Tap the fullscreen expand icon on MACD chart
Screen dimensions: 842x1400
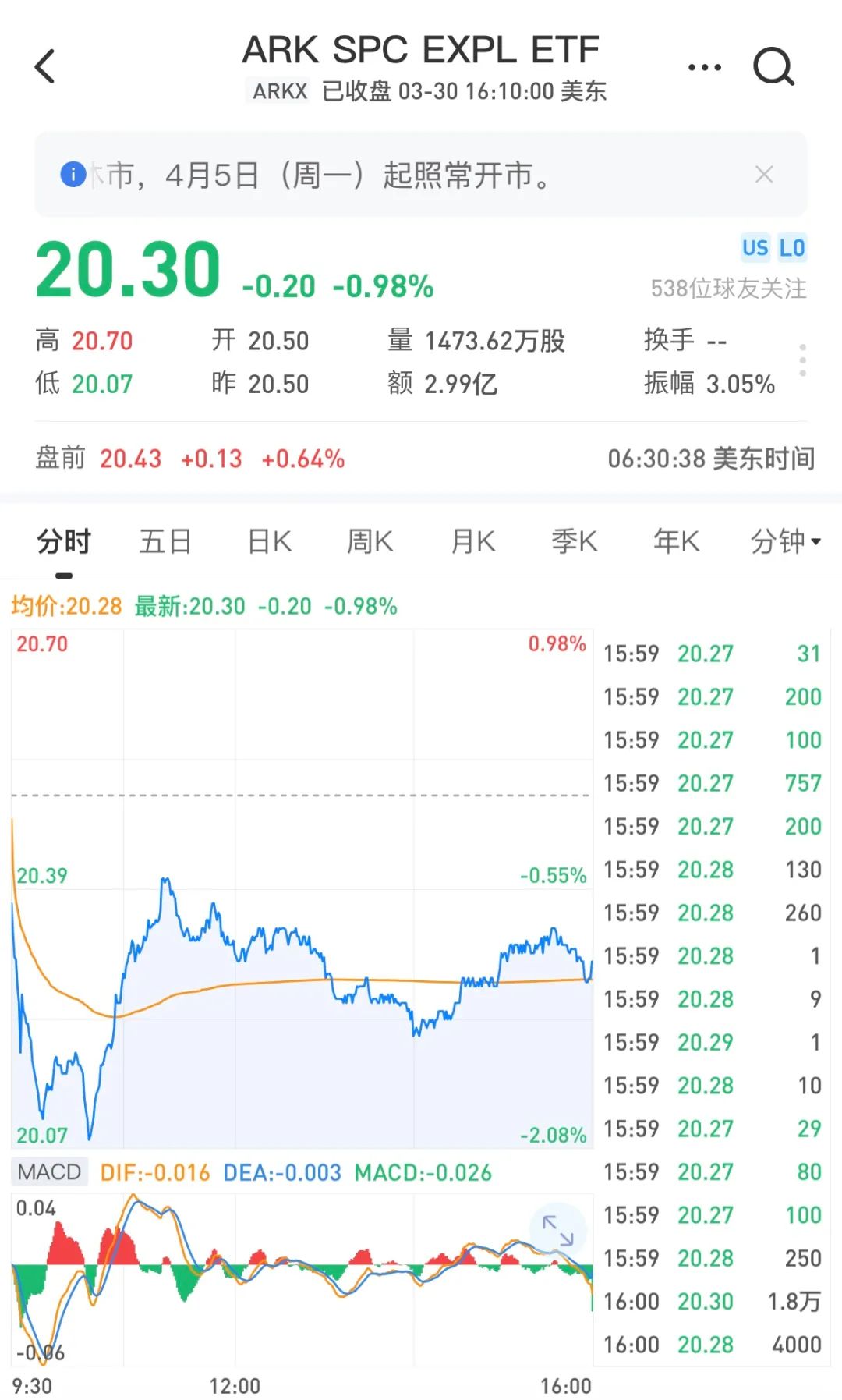558,1228
